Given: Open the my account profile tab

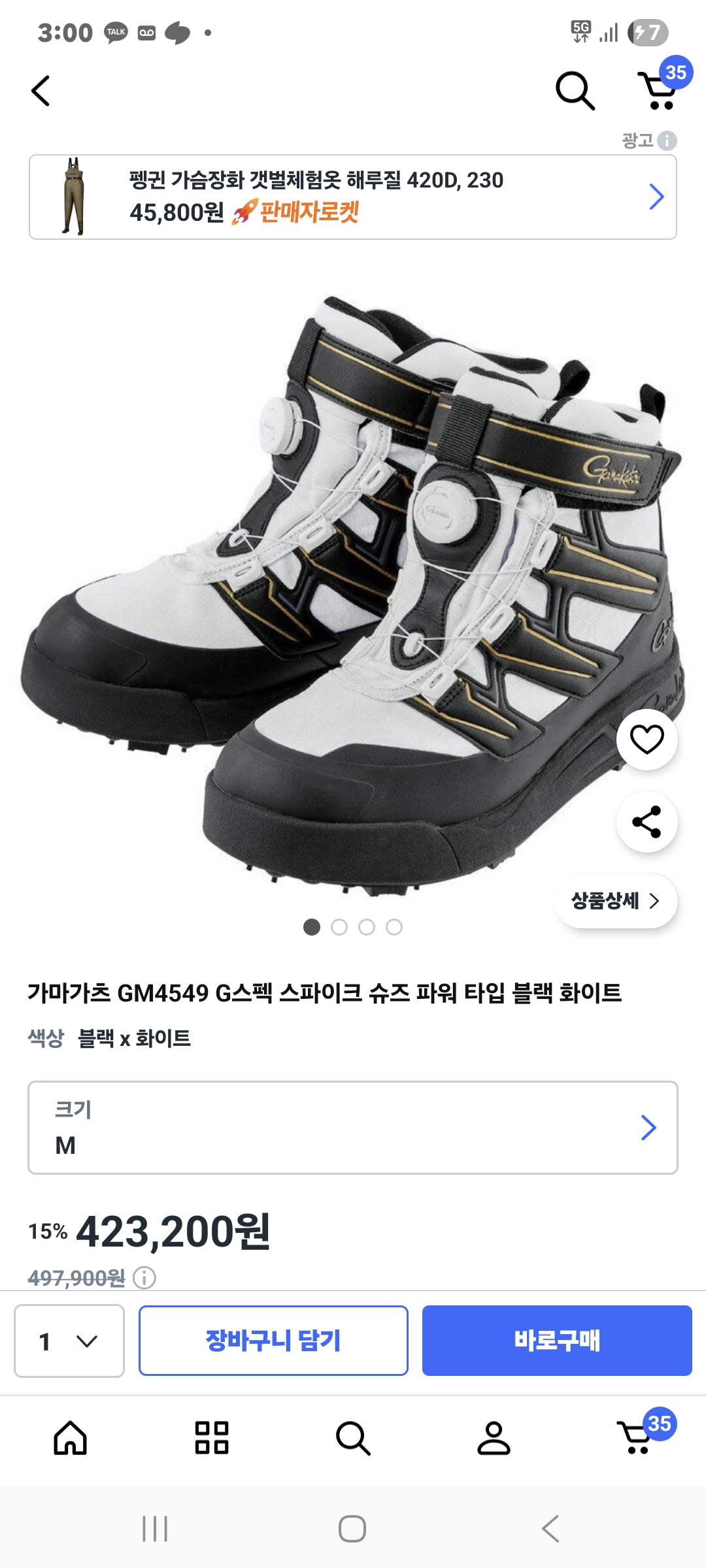Looking at the screenshot, I should (x=494, y=1438).
